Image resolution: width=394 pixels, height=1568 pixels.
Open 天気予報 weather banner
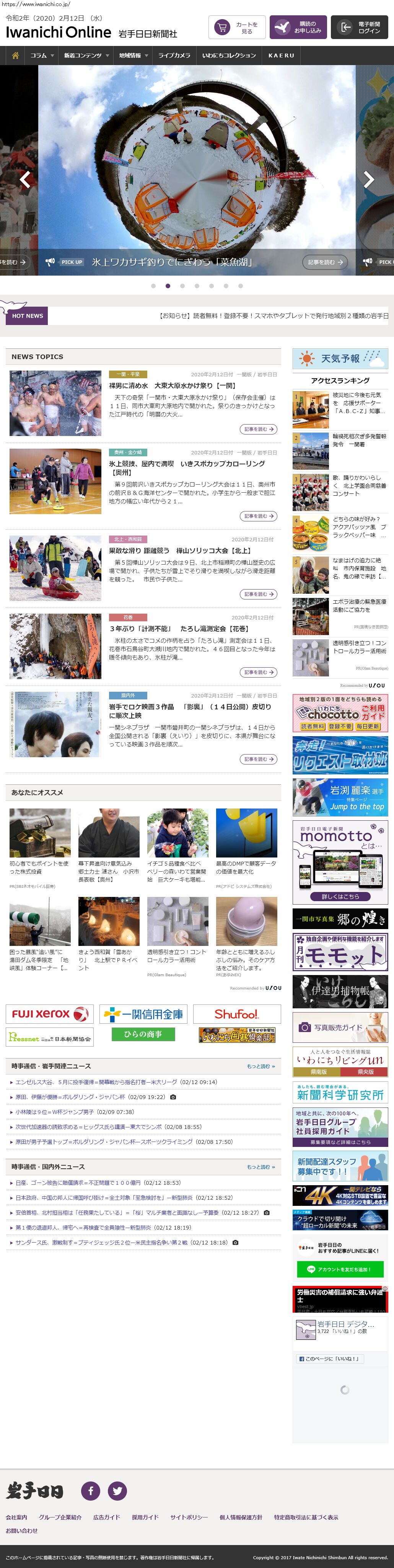coord(340,359)
